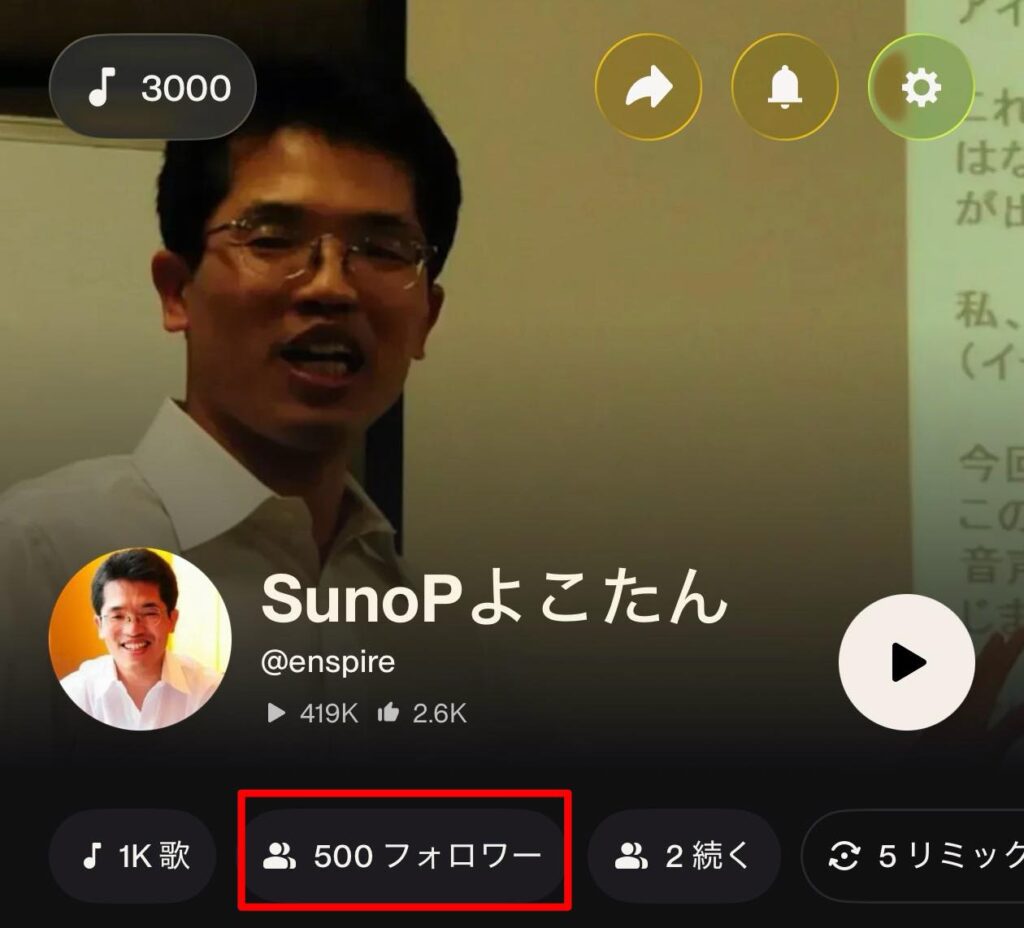Open settings with the gear icon
The width and height of the screenshot is (1024, 928).
(x=920, y=89)
